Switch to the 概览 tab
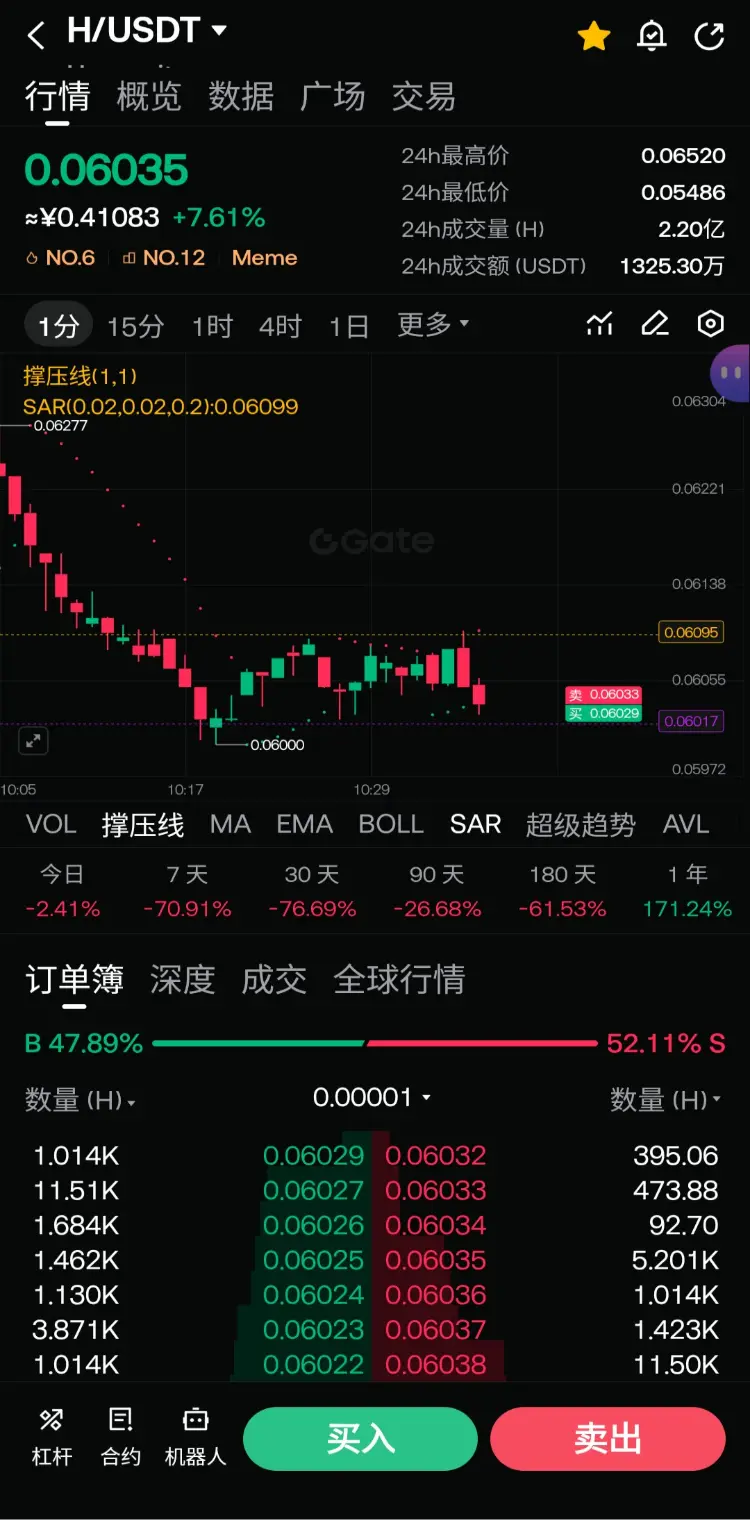The height and width of the screenshot is (1520, 750). [x=149, y=97]
